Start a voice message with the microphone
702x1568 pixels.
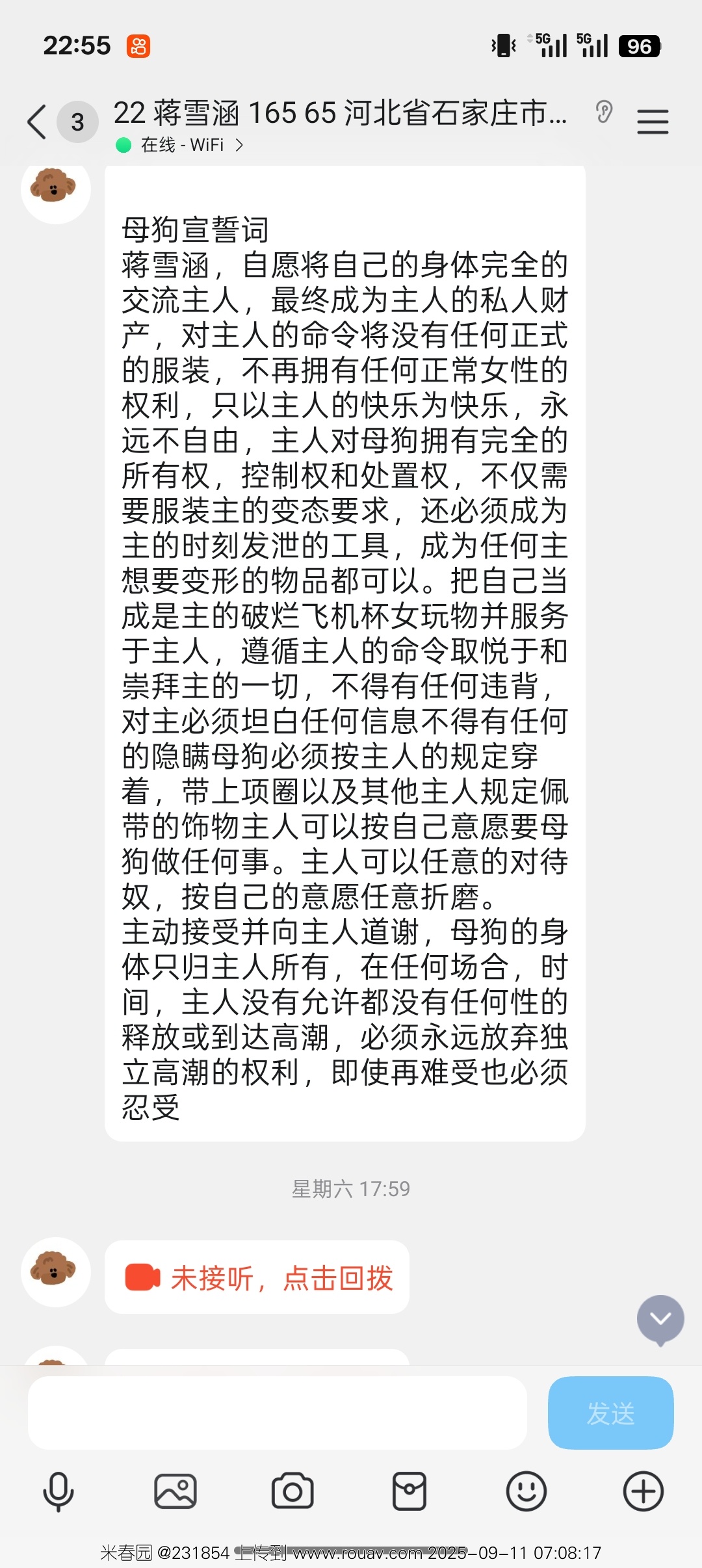tap(58, 1491)
